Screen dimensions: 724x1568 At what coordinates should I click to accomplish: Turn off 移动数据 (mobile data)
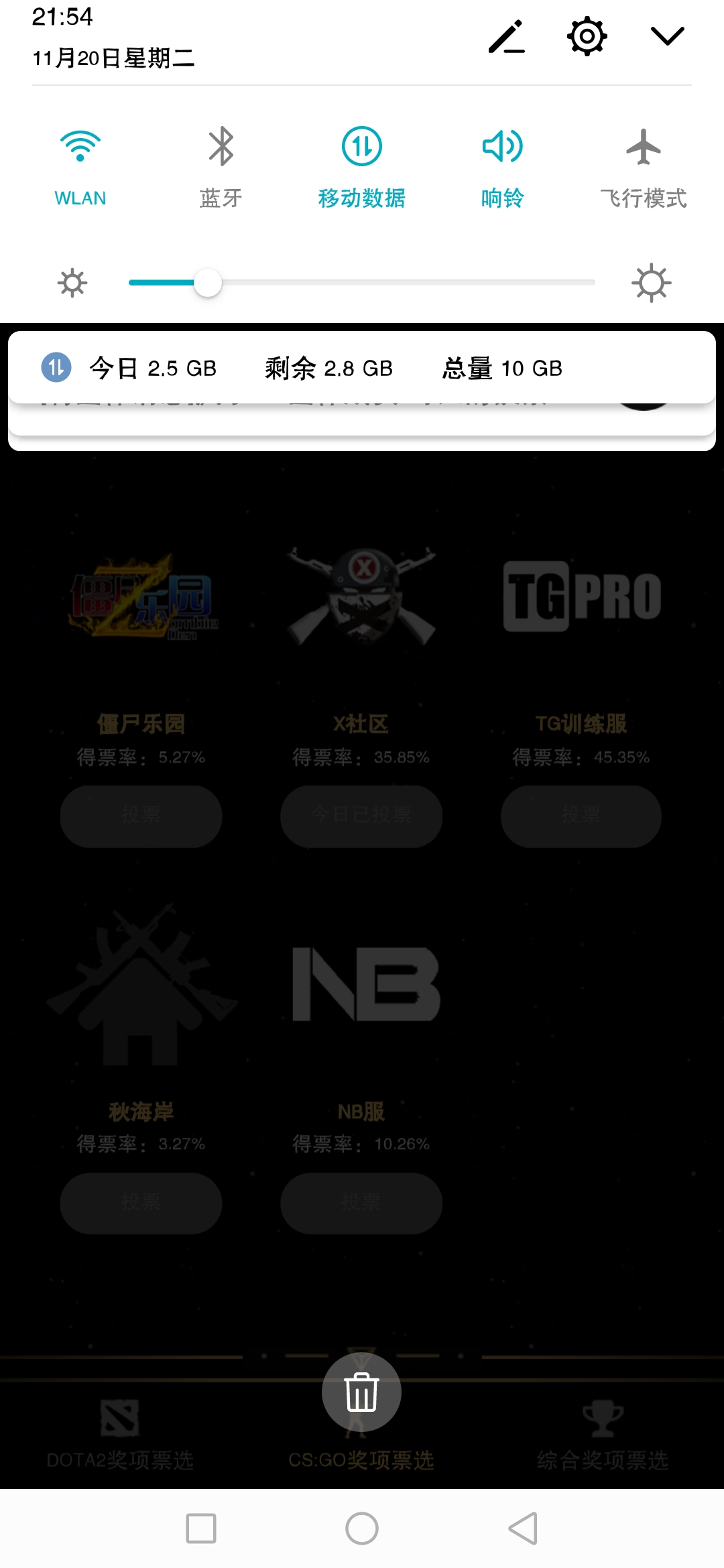click(x=361, y=161)
